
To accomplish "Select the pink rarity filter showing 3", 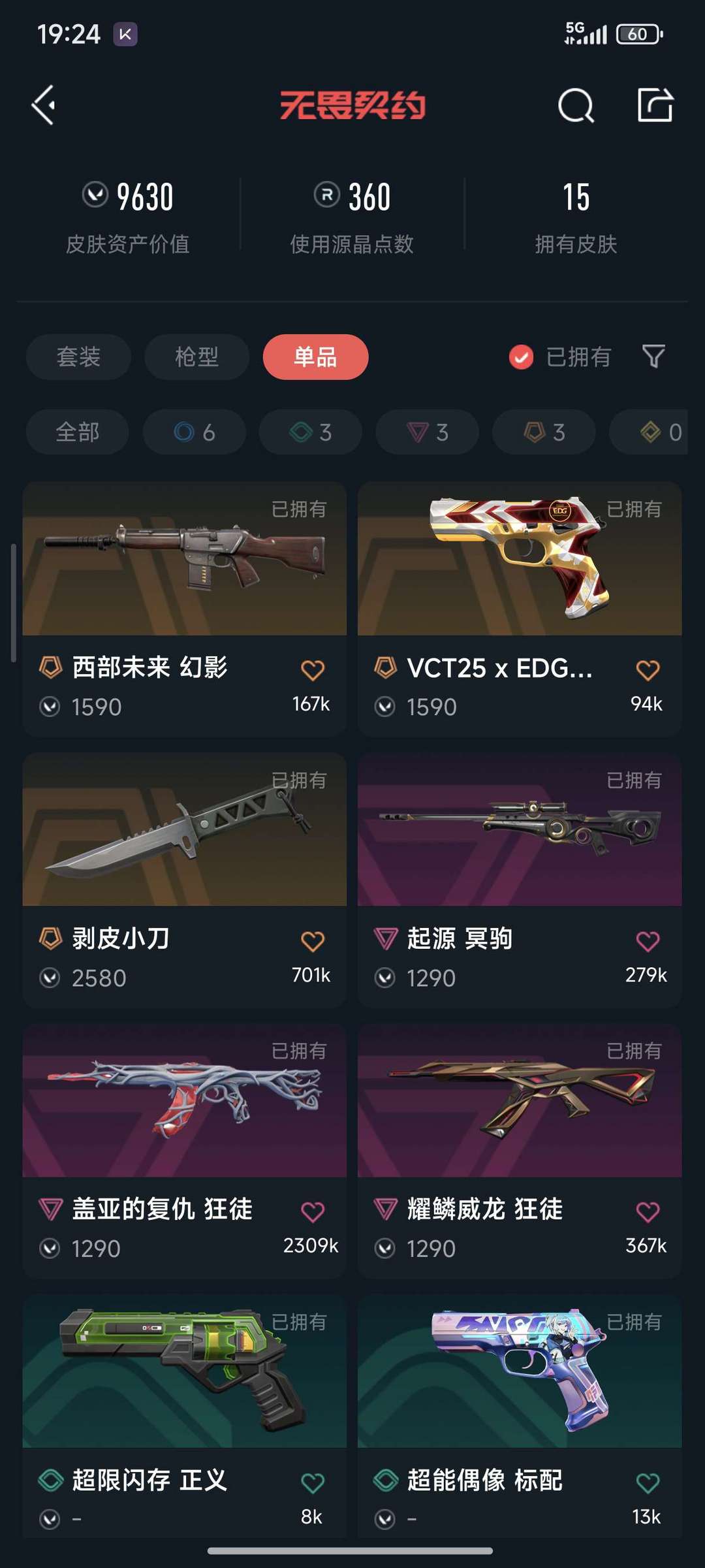I will click(x=426, y=432).
